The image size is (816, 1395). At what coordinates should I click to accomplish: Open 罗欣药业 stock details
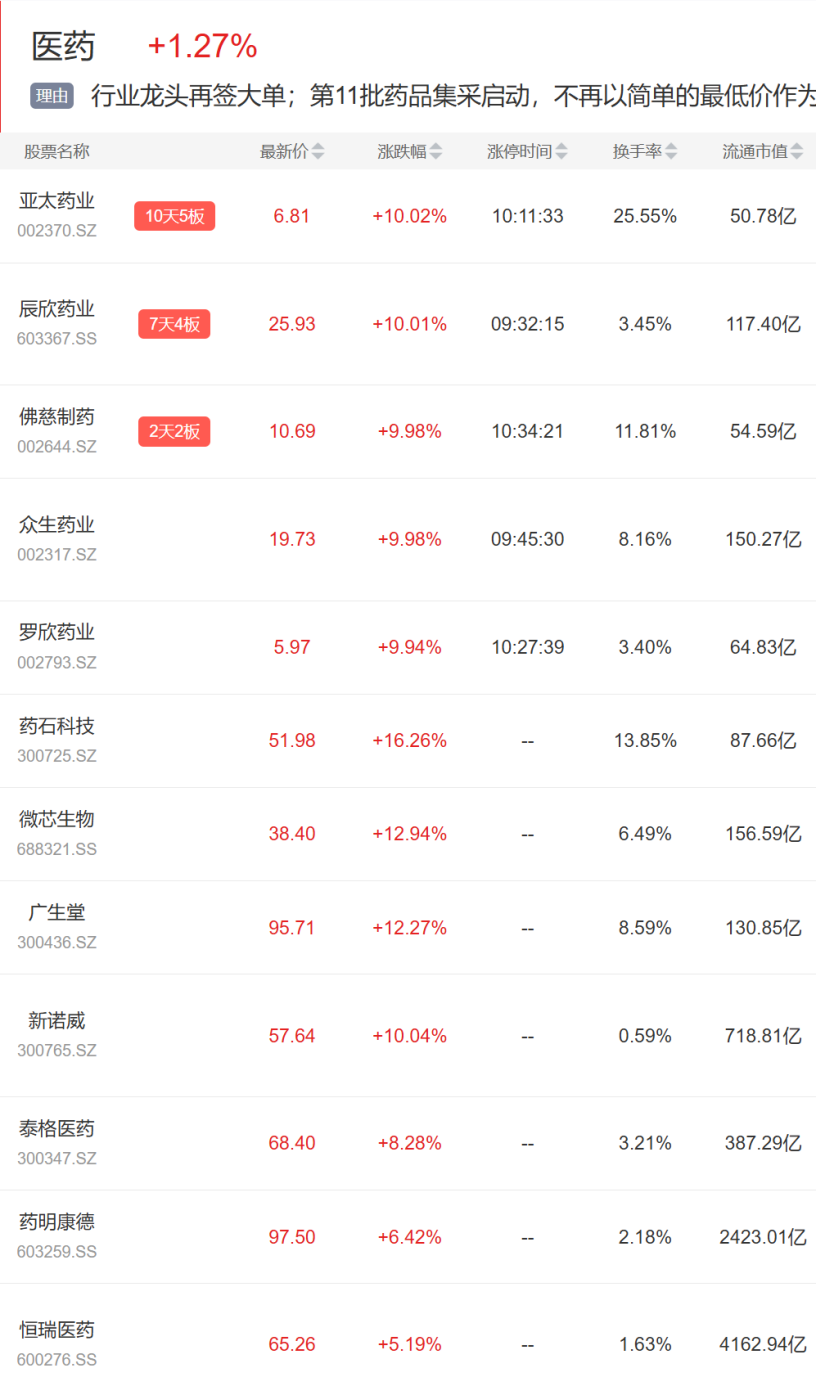pos(408,647)
